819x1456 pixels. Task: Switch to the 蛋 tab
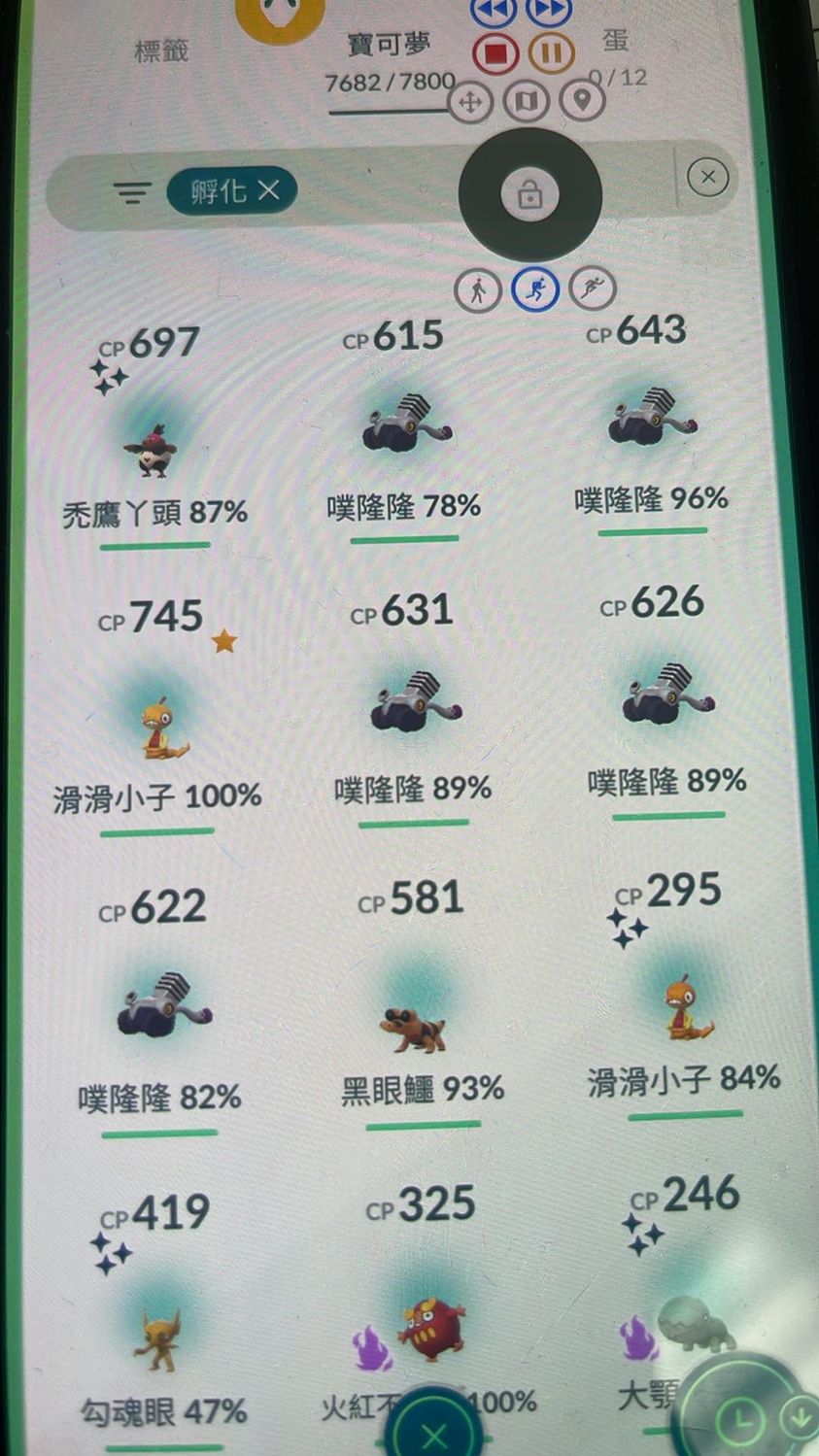point(615,41)
